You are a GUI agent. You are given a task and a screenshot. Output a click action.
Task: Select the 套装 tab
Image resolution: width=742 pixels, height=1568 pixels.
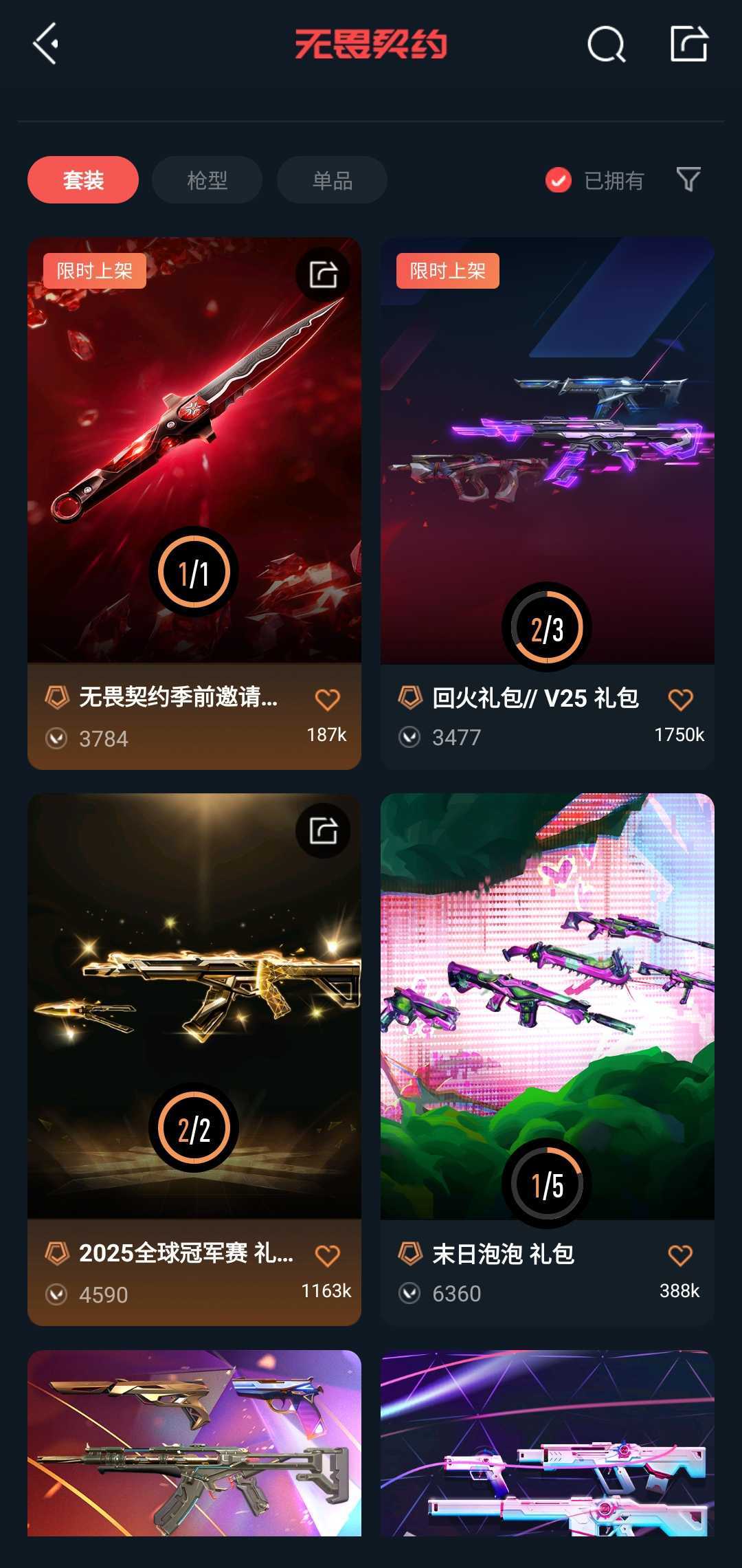coord(83,180)
